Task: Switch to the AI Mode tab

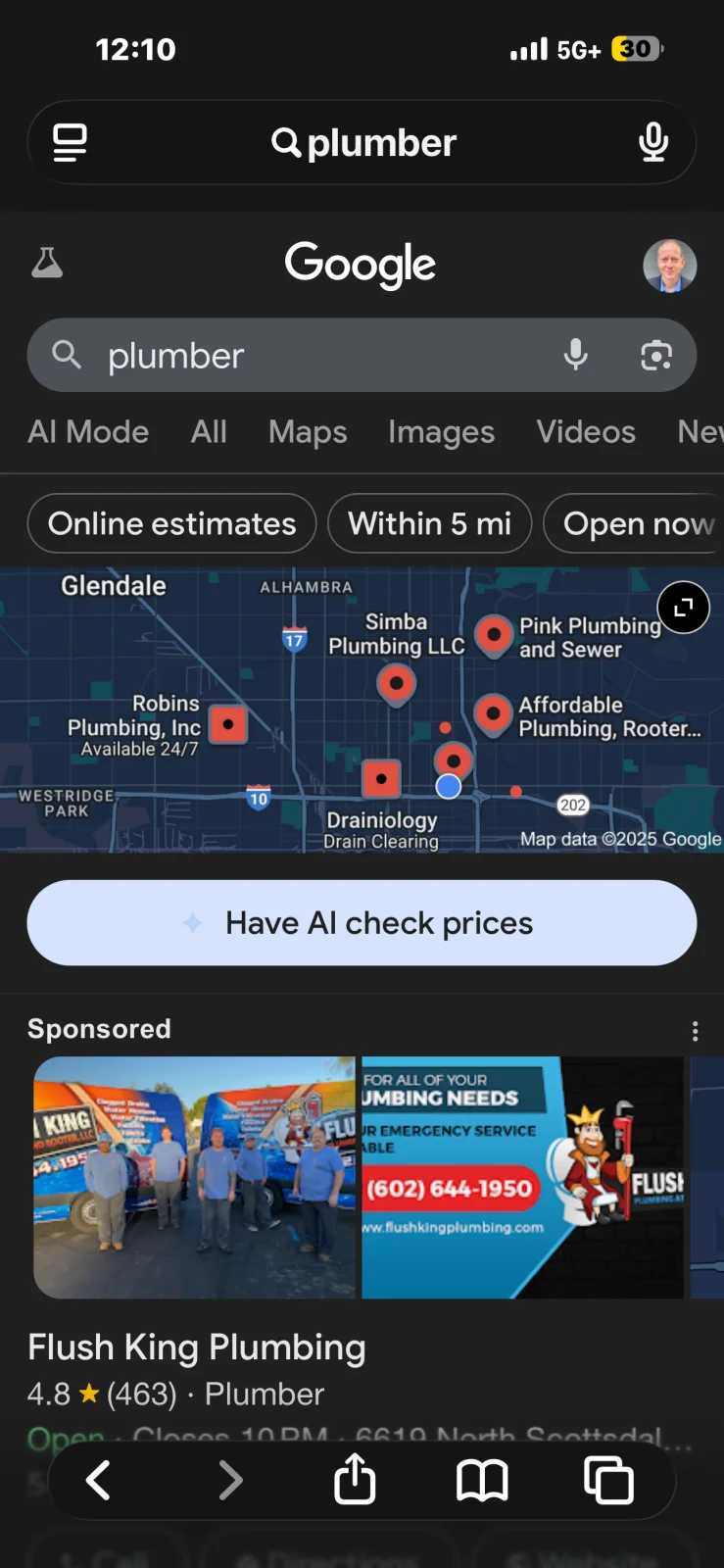Action: pyautogui.click(x=88, y=432)
